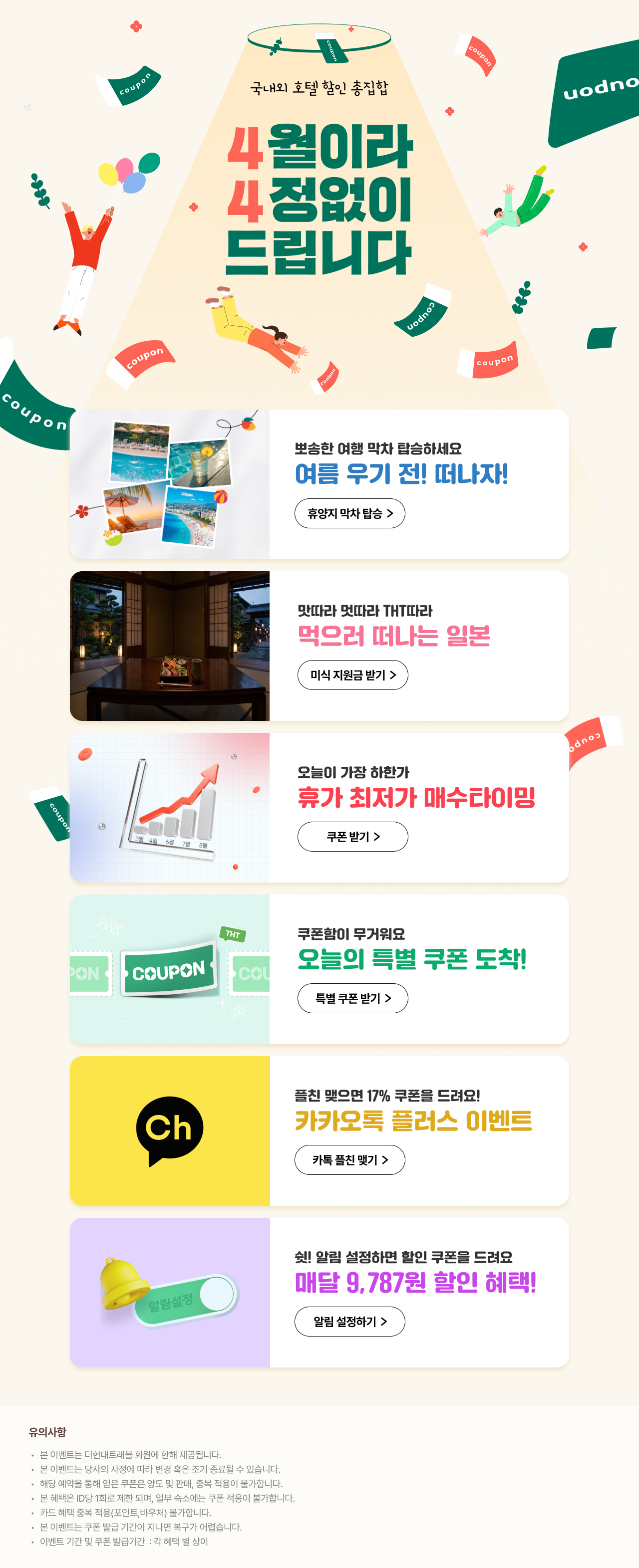
Task: Open the summer resort photos card image
Action: 170,484
